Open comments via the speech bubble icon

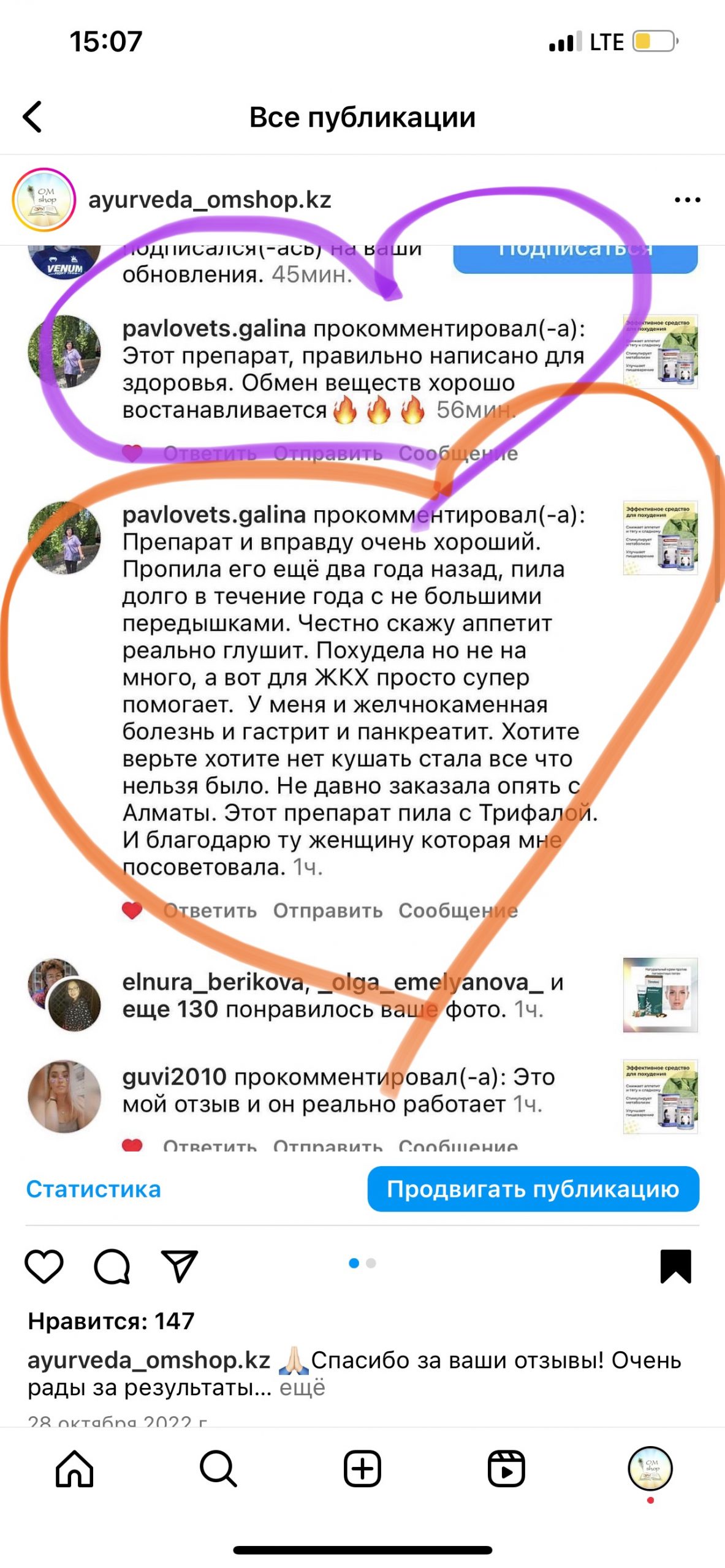tap(112, 1265)
